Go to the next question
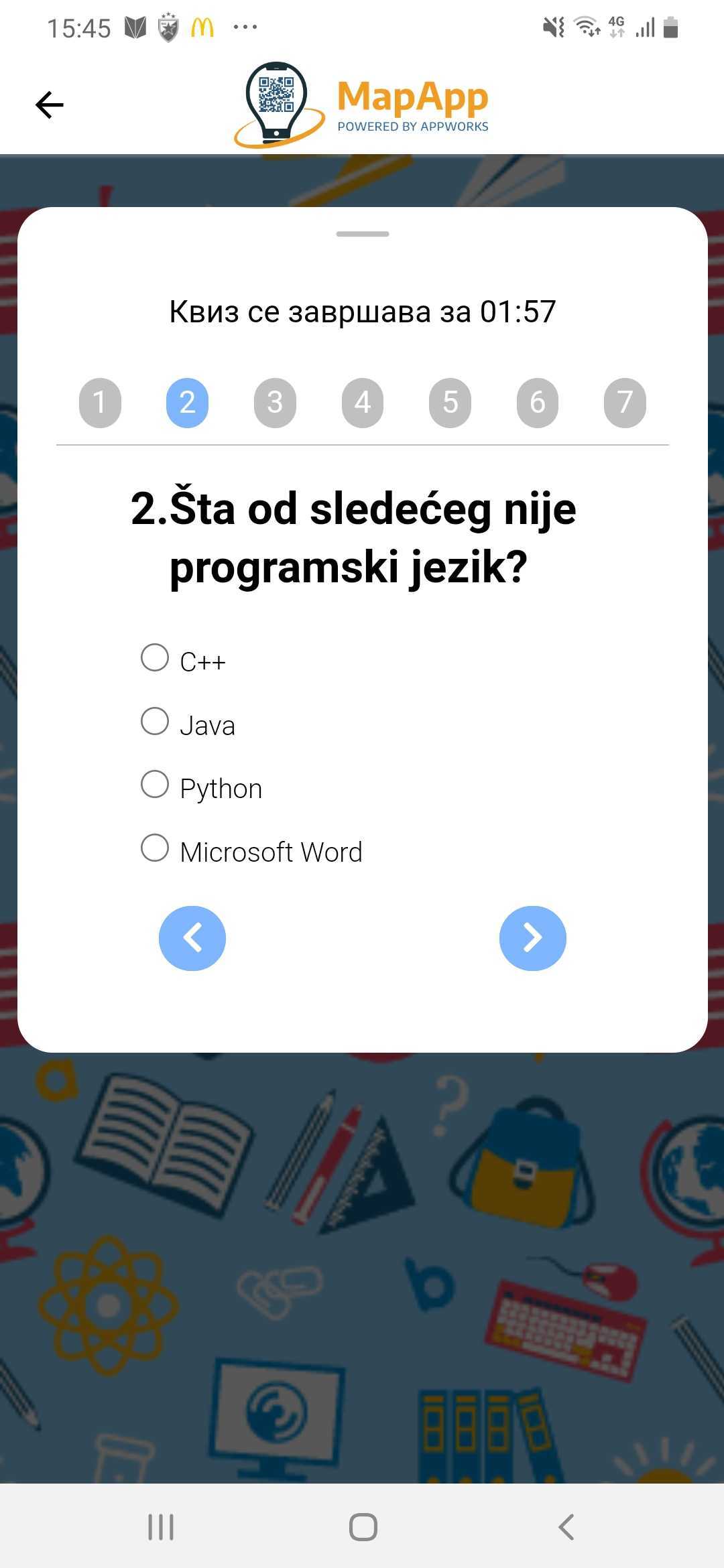 (x=532, y=938)
